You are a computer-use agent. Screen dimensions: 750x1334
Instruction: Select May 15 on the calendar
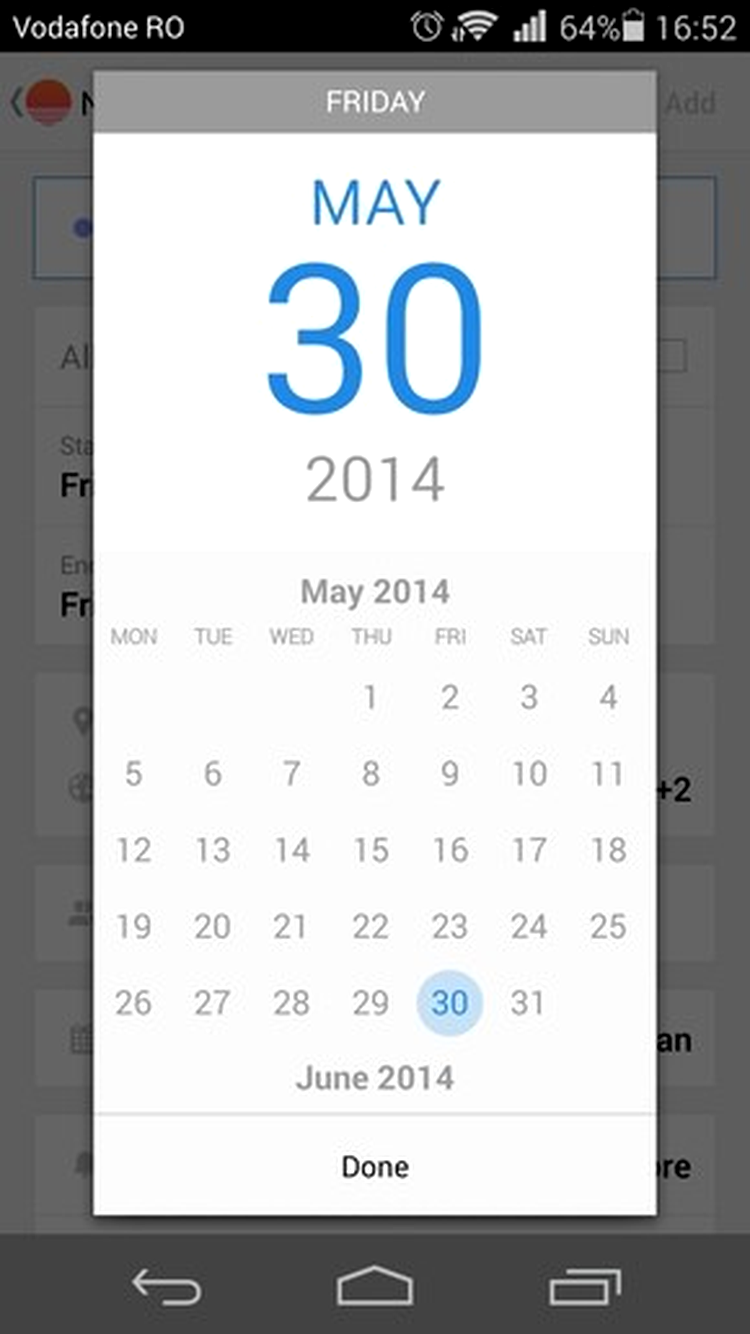[370, 850]
